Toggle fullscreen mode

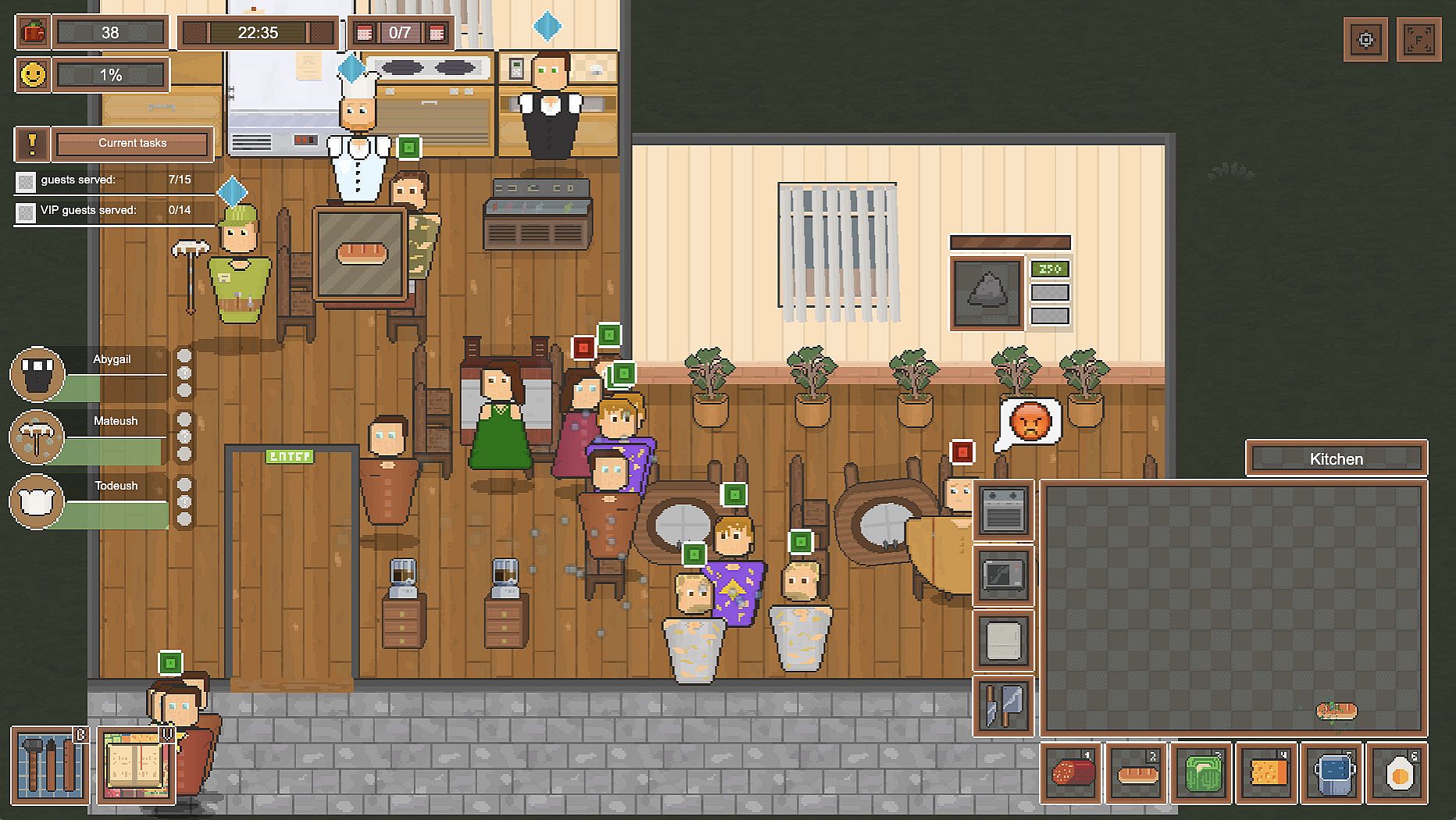click(x=1419, y=39)
